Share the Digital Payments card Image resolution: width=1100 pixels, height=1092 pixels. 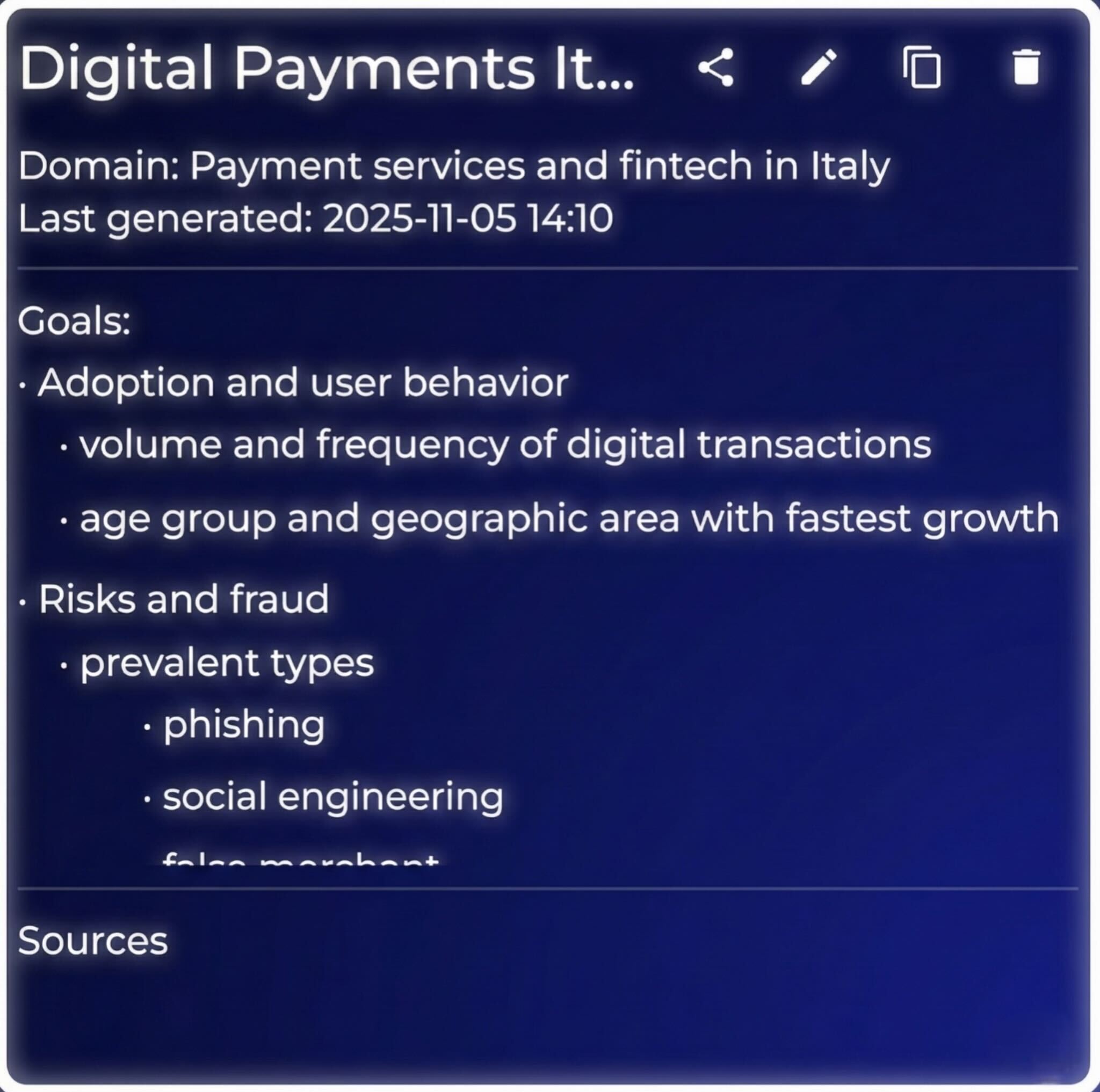[x=717, y=67]
